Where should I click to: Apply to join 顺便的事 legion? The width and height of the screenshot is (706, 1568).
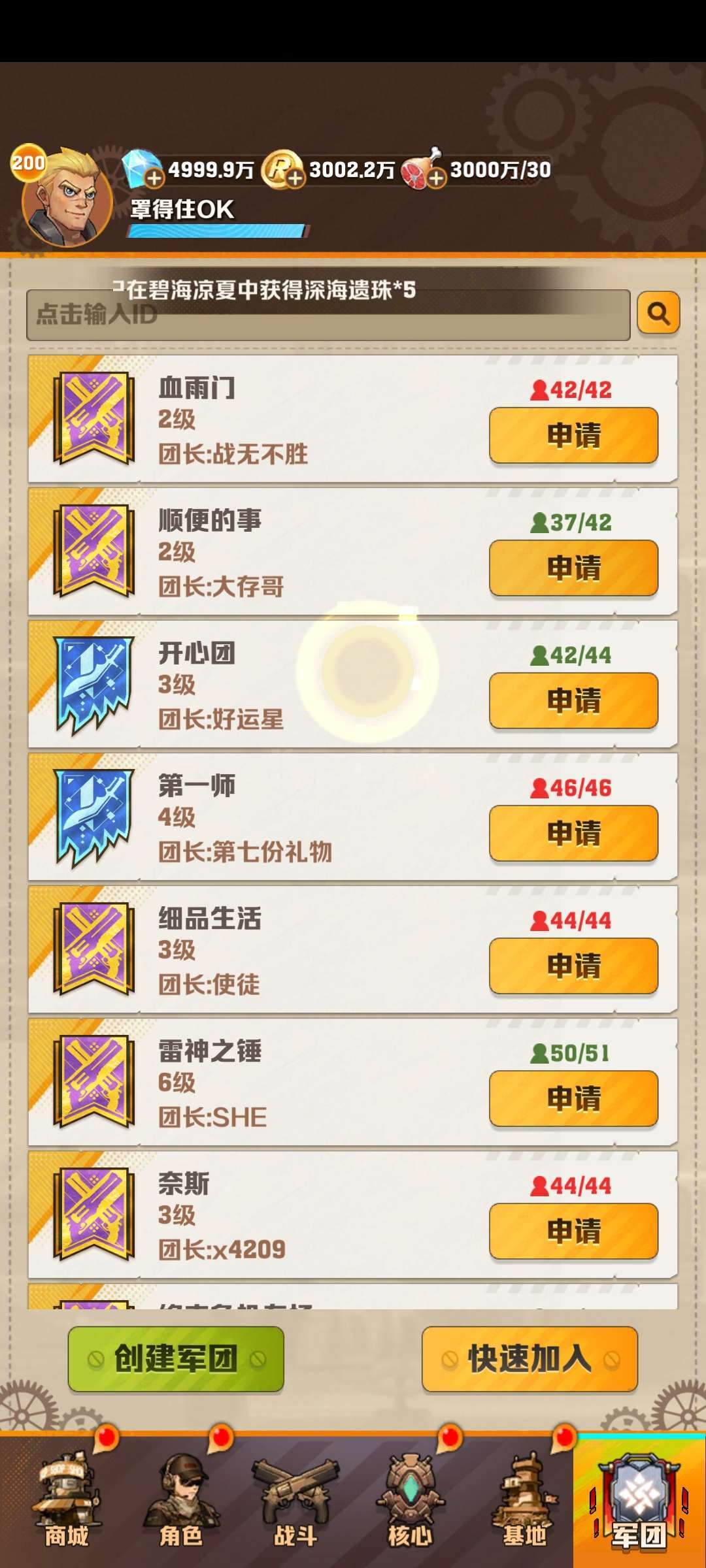tap(573, 568)
